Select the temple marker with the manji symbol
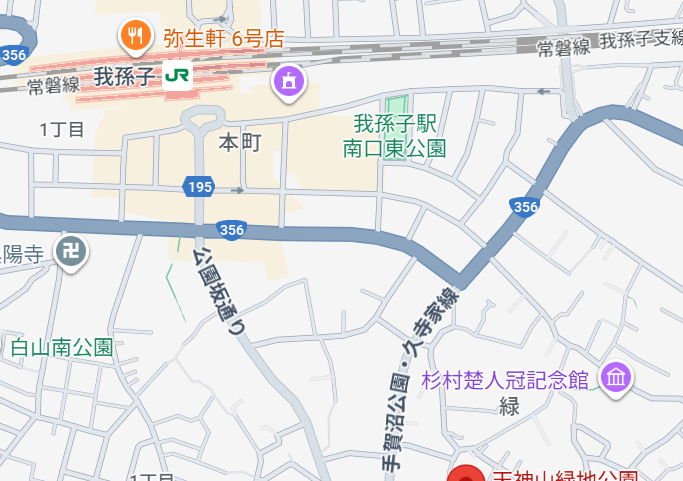The height and width of the screenshot is (481, 683). tap(71, 250)
